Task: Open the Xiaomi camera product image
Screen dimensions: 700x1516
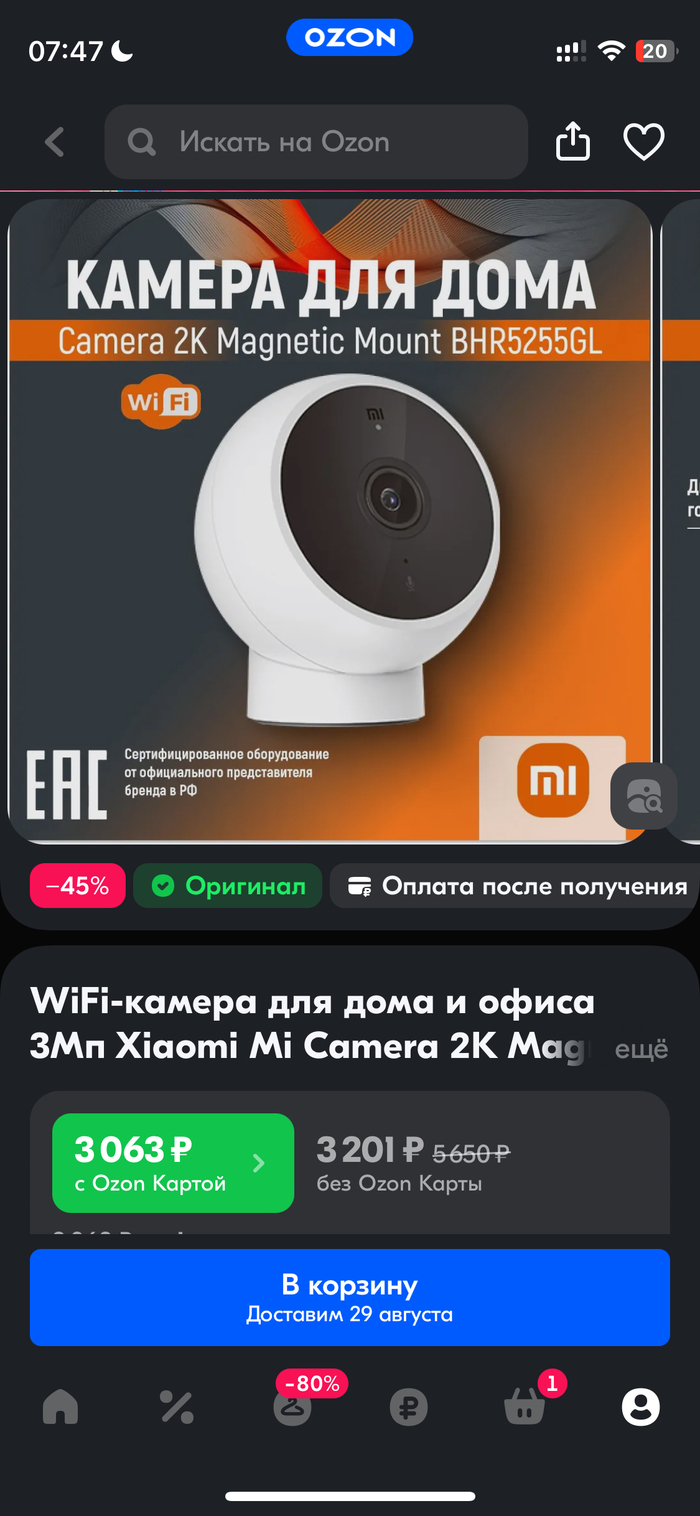Action: [x=330, y=520]
